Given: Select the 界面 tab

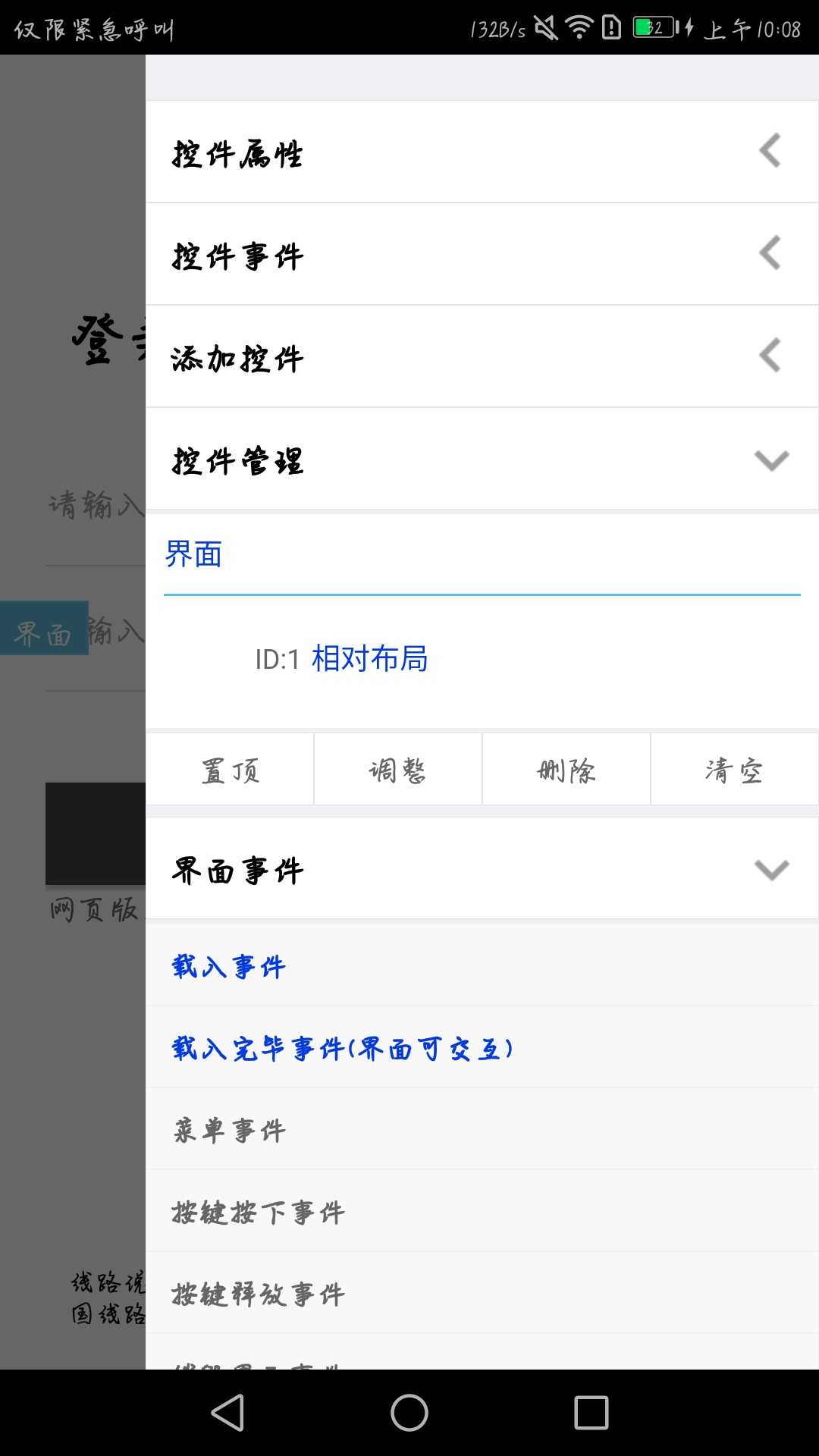Looking at the screenshot, I should [x=193, y=554].
